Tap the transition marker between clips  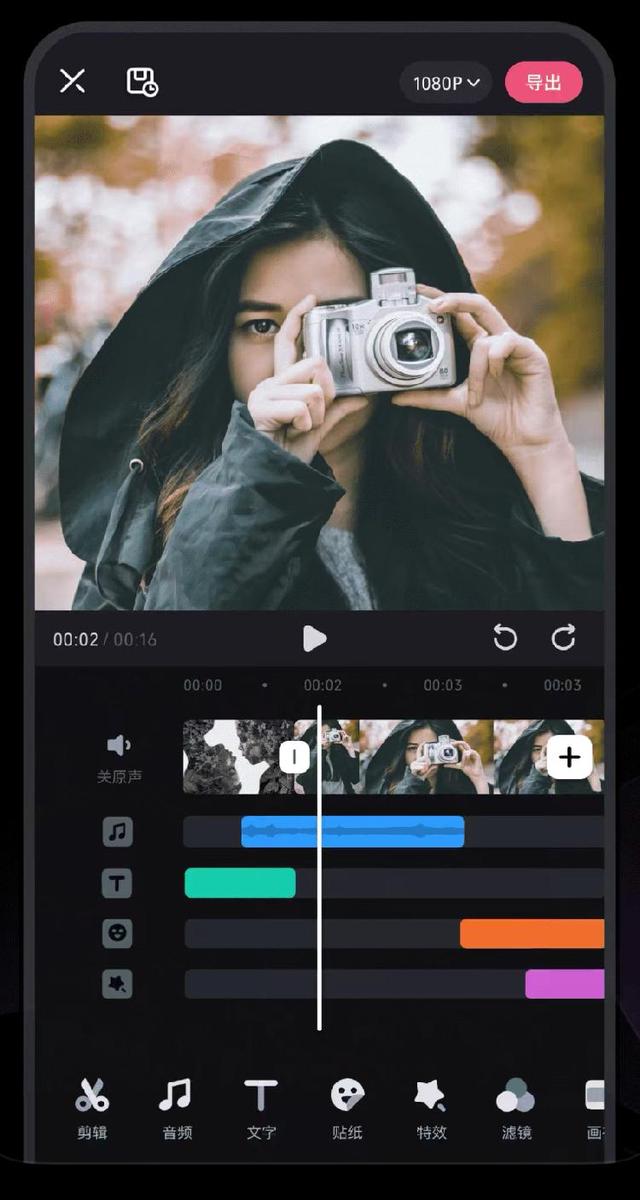click(x=294, y=757)
